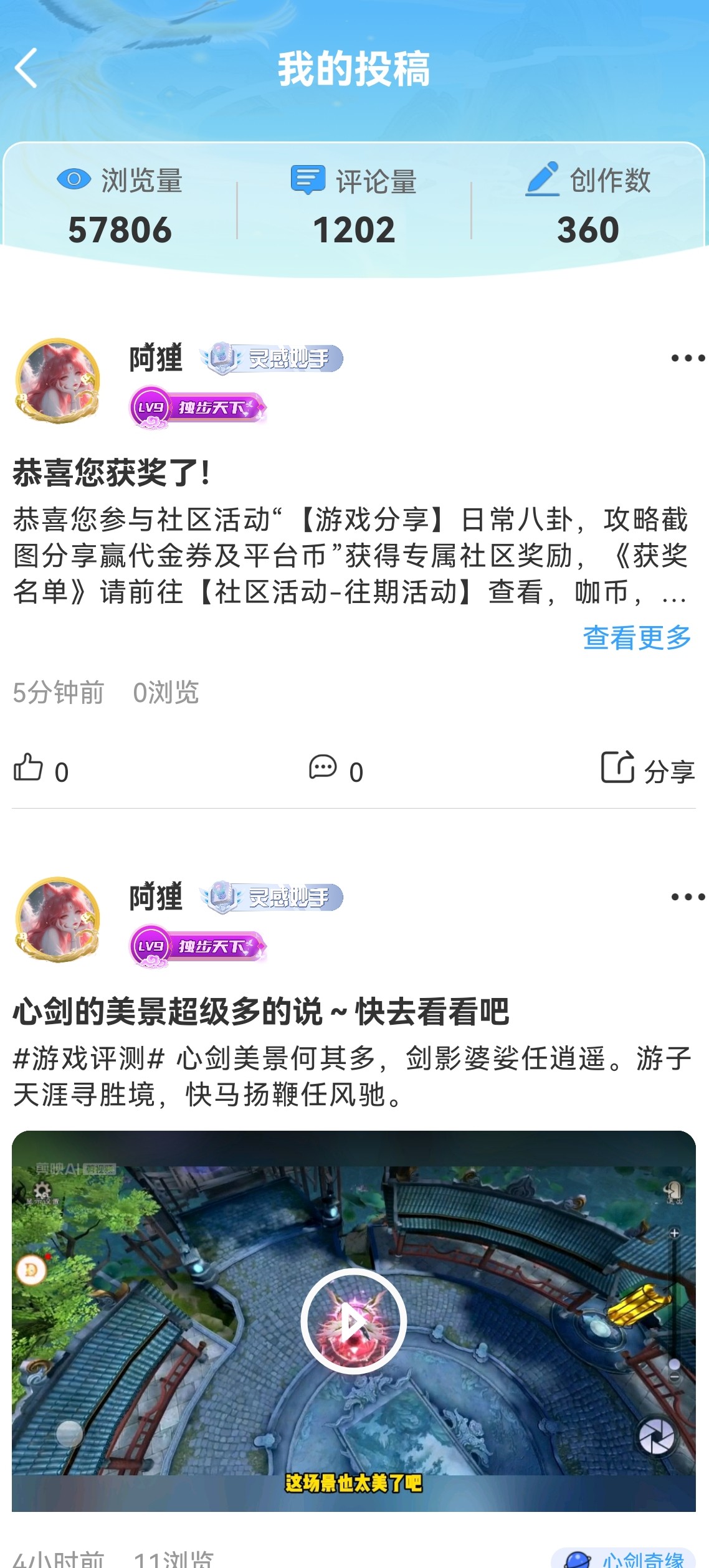The height and width of the screenshot is (1568, 709).
Task: Open 阿狸's avatar on 恭喜您获奖了 post
Action: click(x=57, y=381)
